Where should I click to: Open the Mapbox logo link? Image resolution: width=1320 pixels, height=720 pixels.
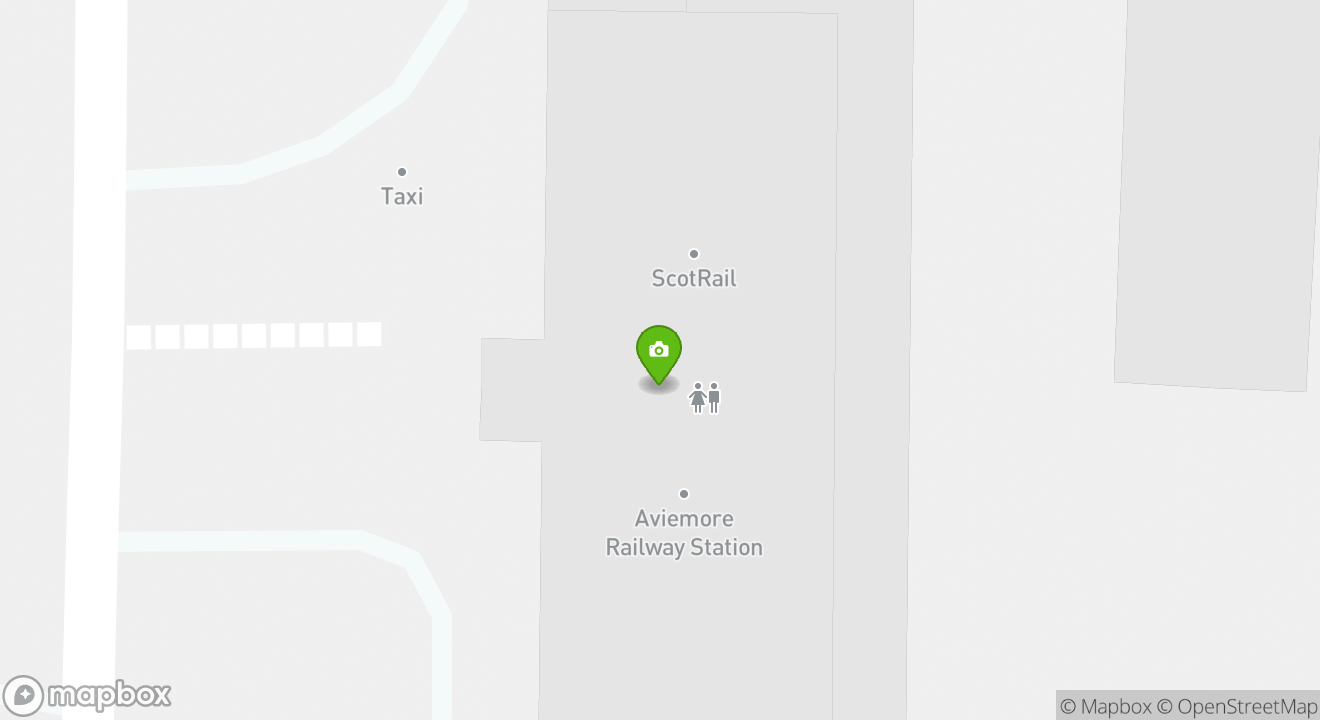[x=87, y=695]
